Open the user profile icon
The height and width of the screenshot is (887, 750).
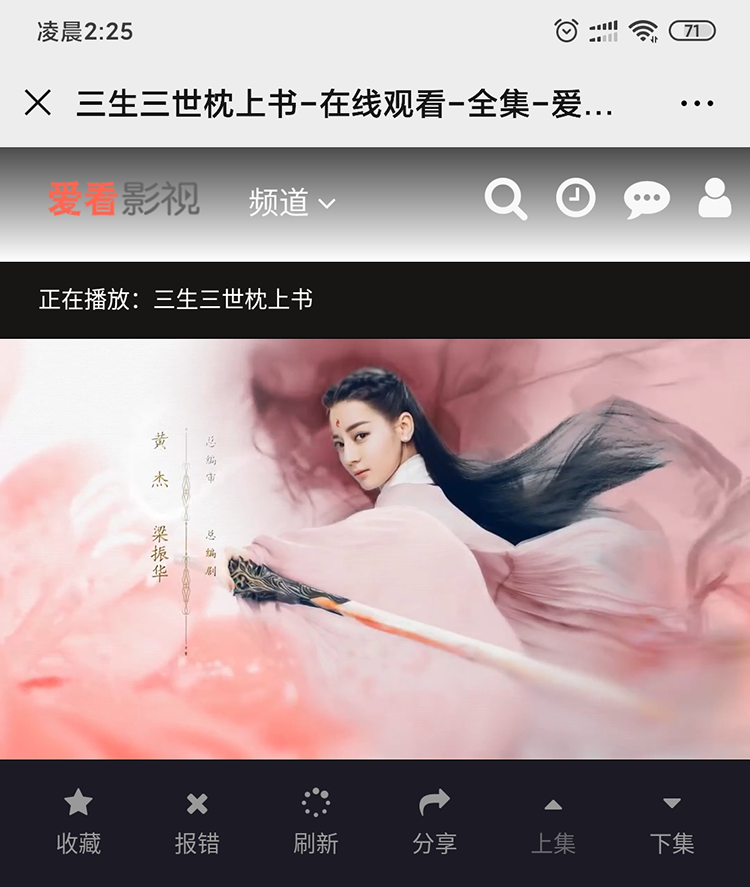point(714,199)
